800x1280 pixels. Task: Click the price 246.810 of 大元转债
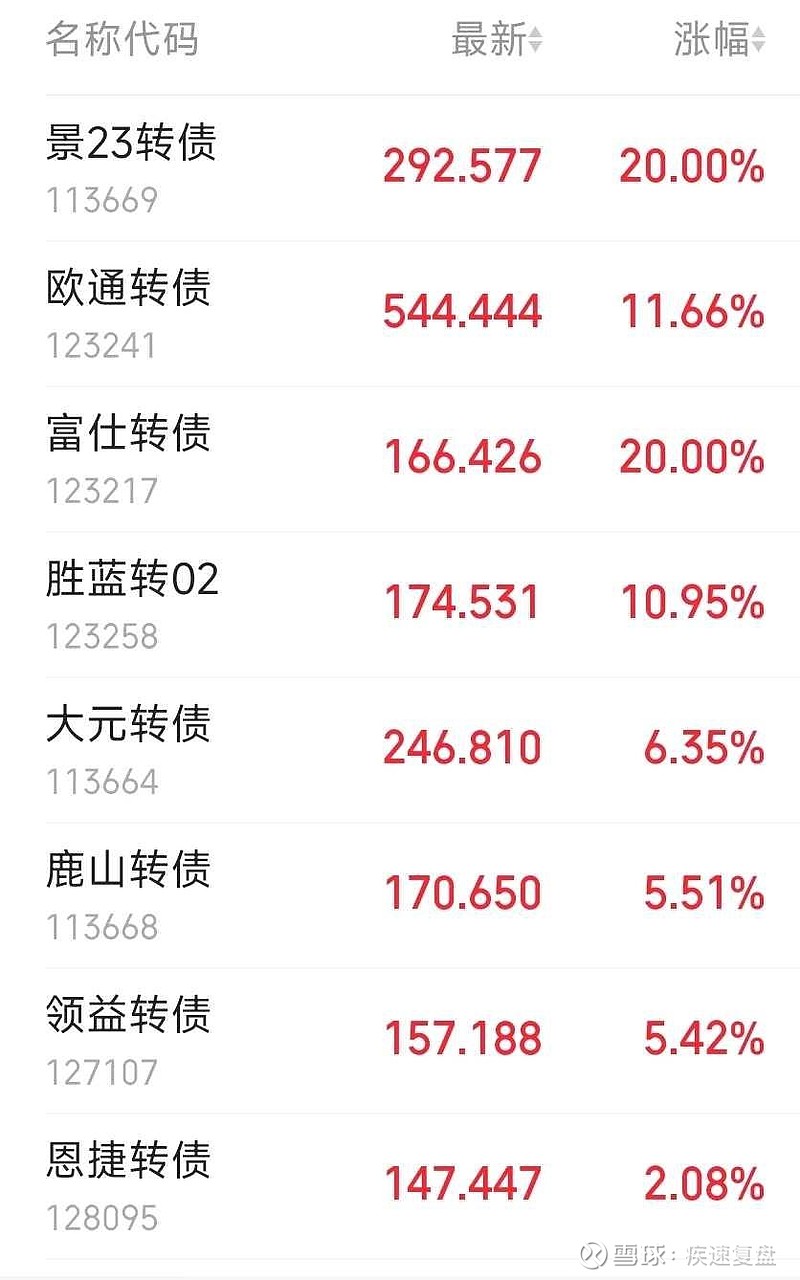(462, 747)
